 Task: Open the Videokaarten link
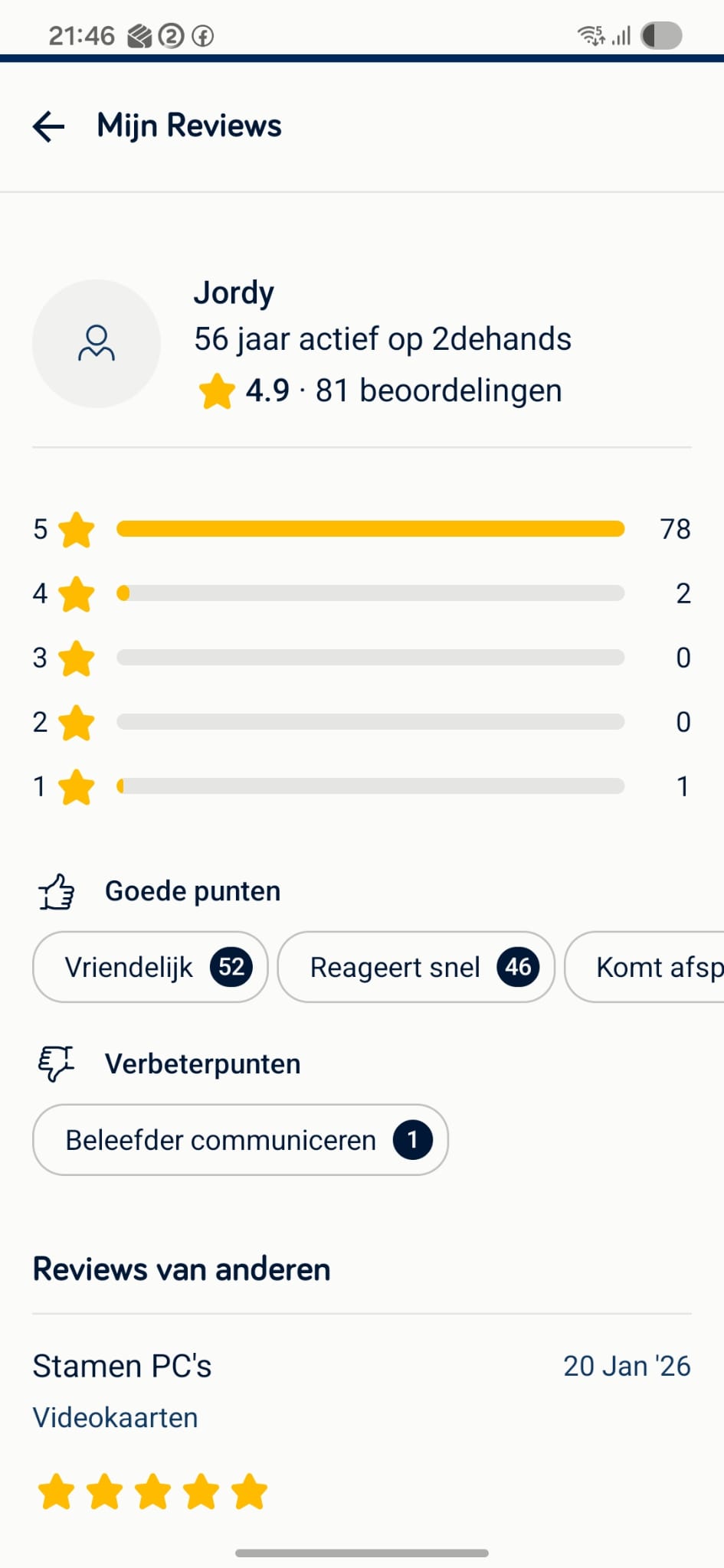pos(115,1418)
